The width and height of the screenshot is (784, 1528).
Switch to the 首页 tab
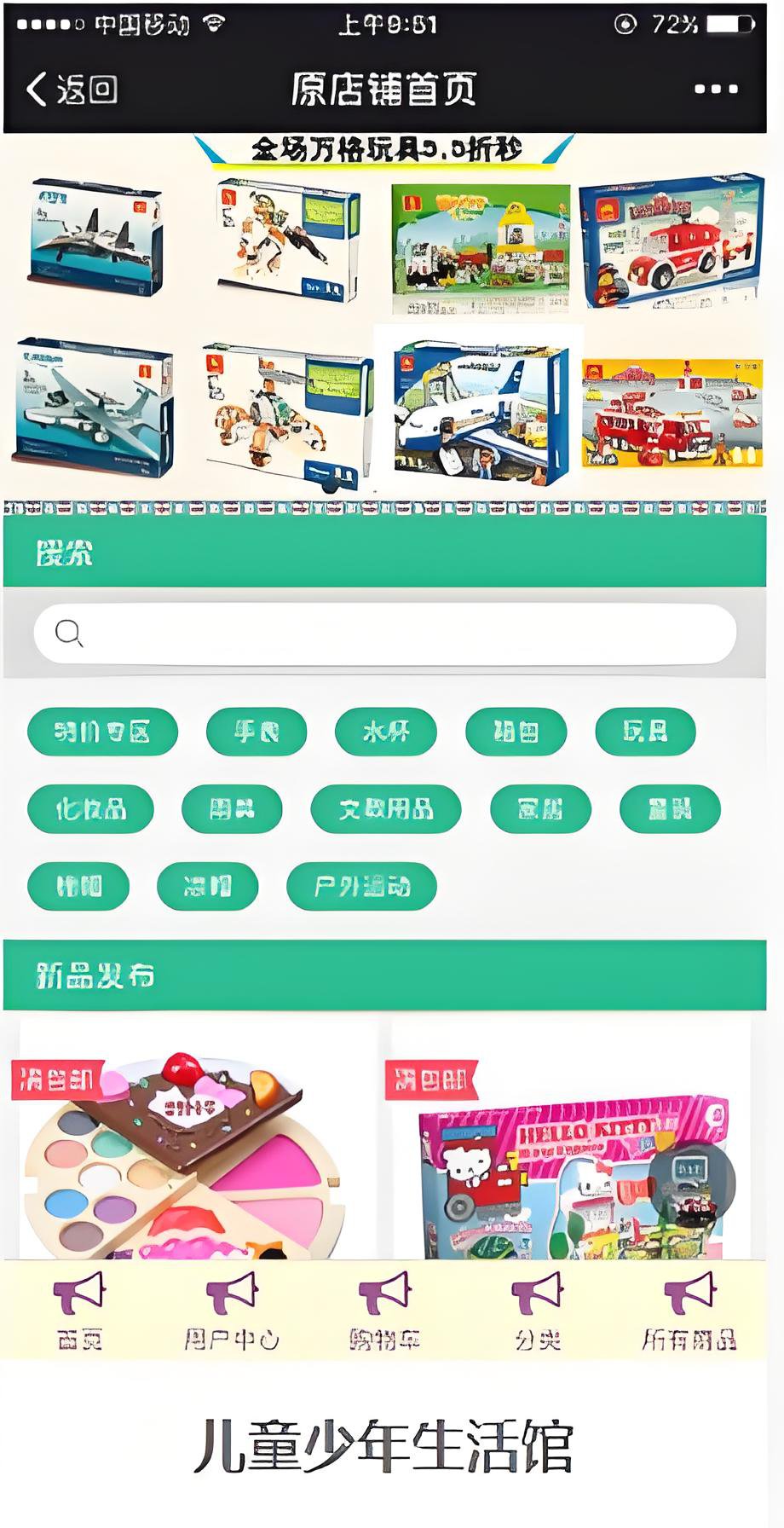pos(79,1311)
